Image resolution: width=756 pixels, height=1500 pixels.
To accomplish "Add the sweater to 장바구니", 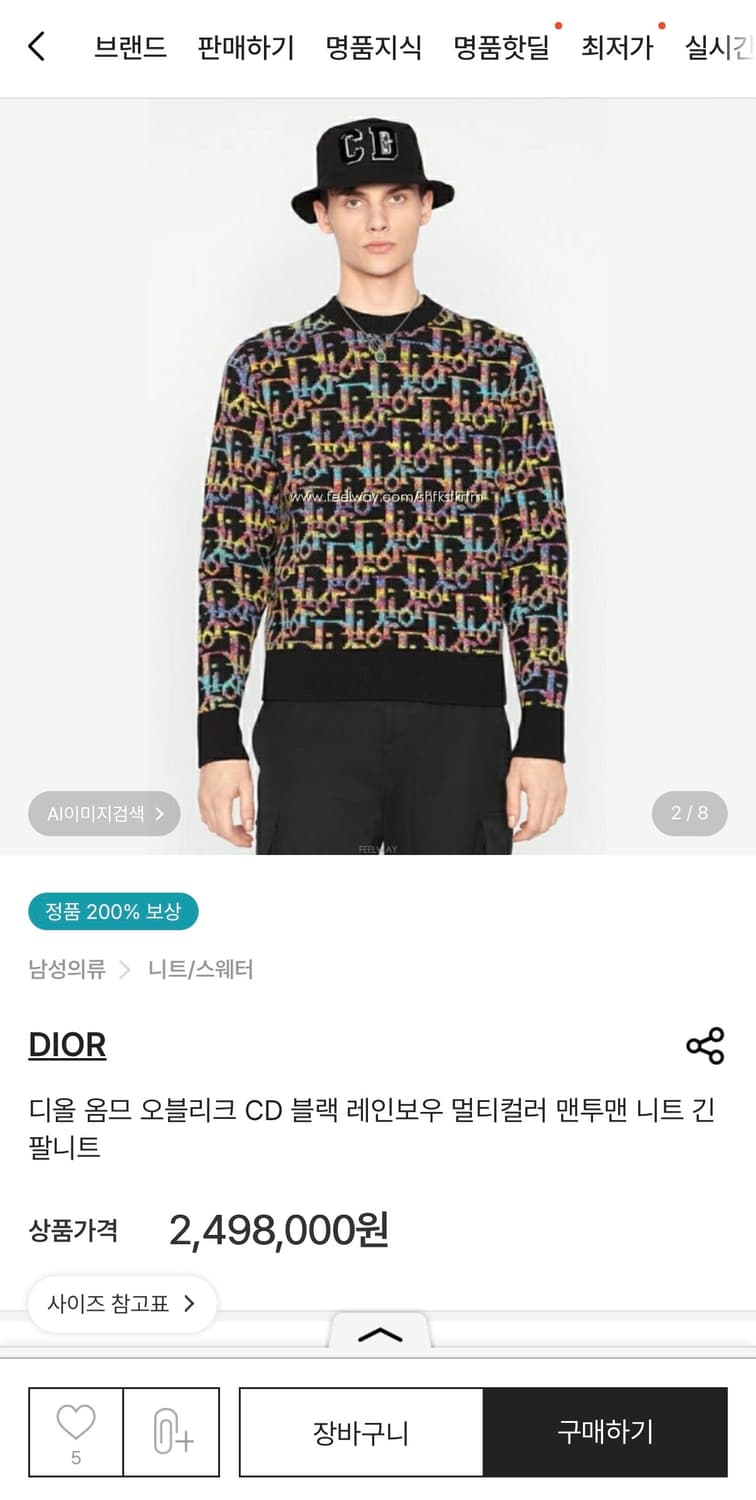I will click(359, 1430).
